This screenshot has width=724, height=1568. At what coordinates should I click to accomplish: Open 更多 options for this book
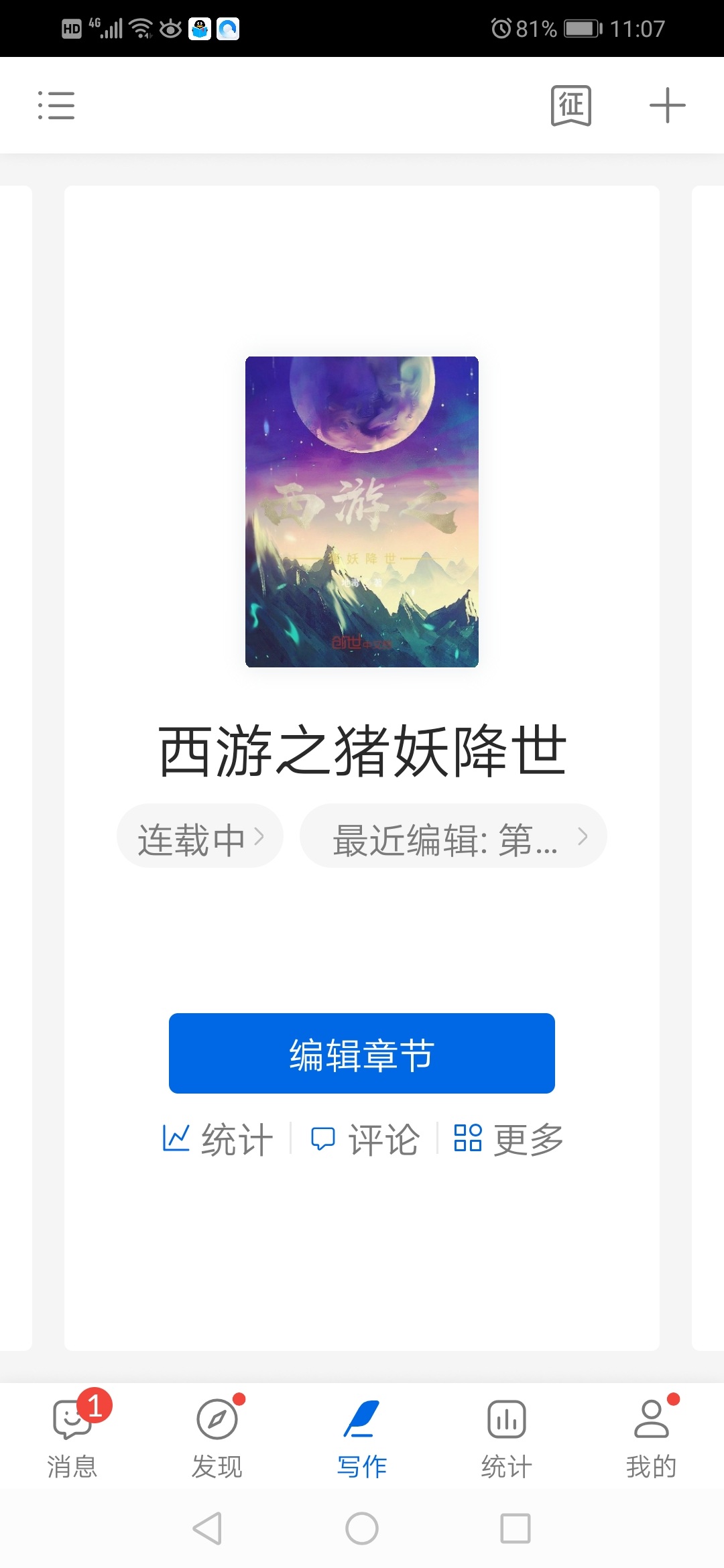coord(509,1139)
